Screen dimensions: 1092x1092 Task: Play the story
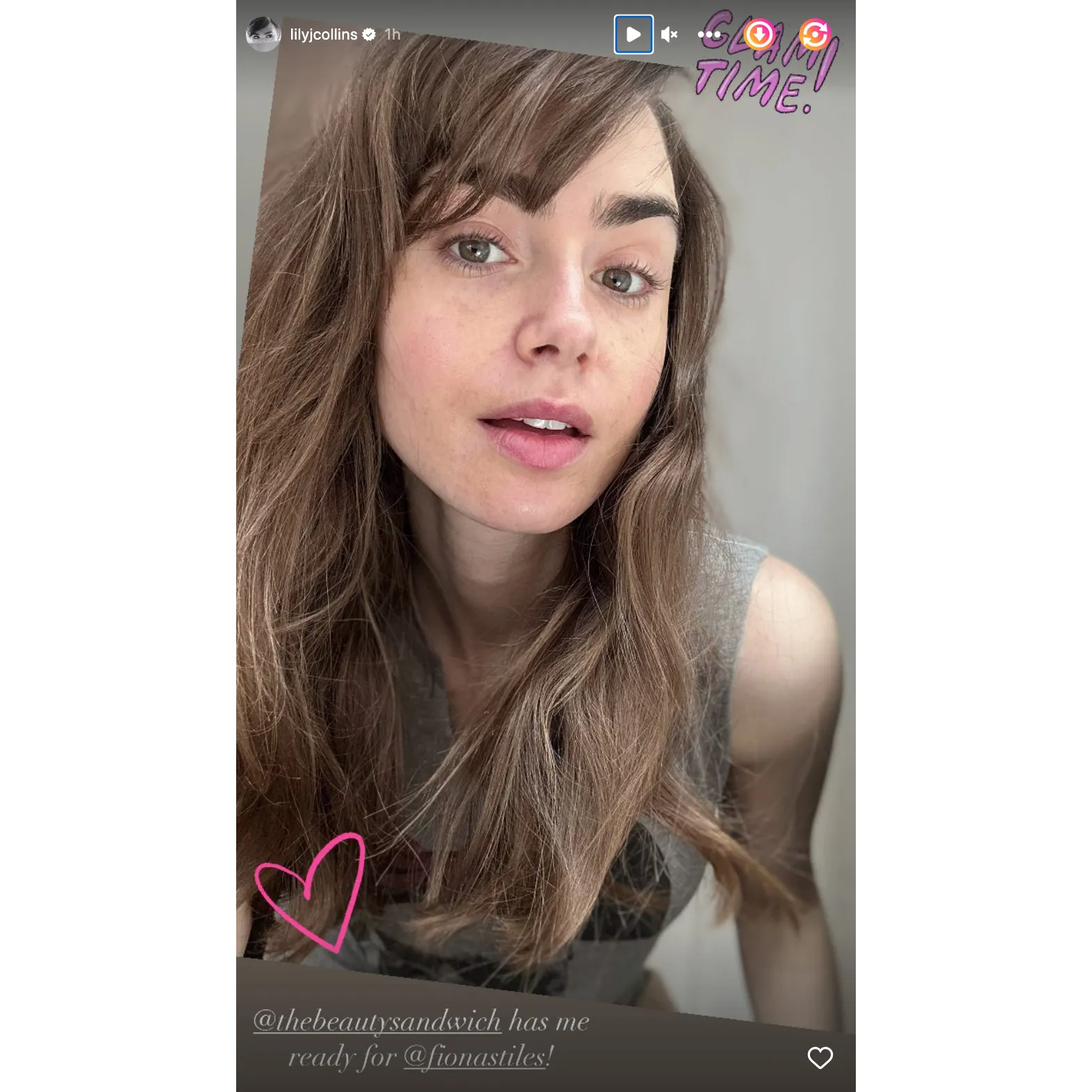tap(633, 34)
